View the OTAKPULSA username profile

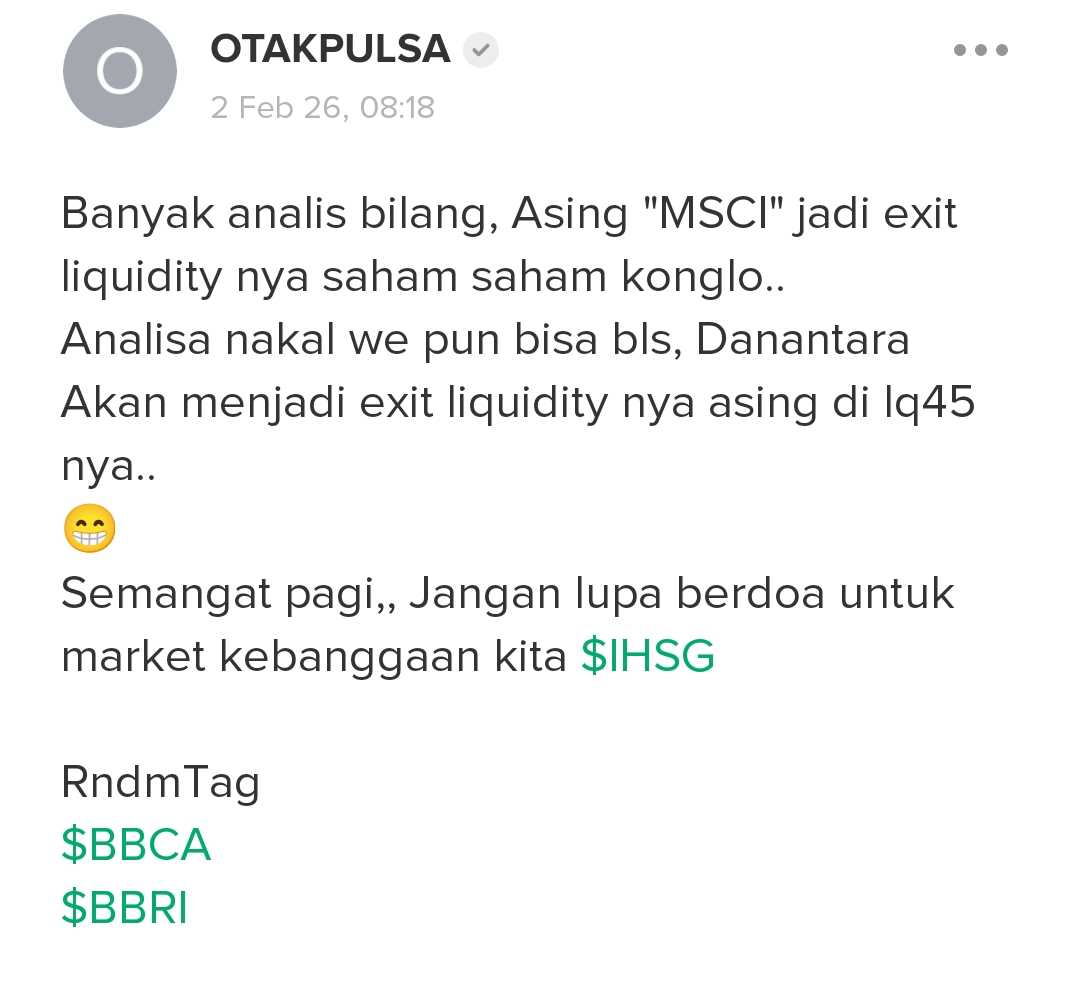coord(330,49)
